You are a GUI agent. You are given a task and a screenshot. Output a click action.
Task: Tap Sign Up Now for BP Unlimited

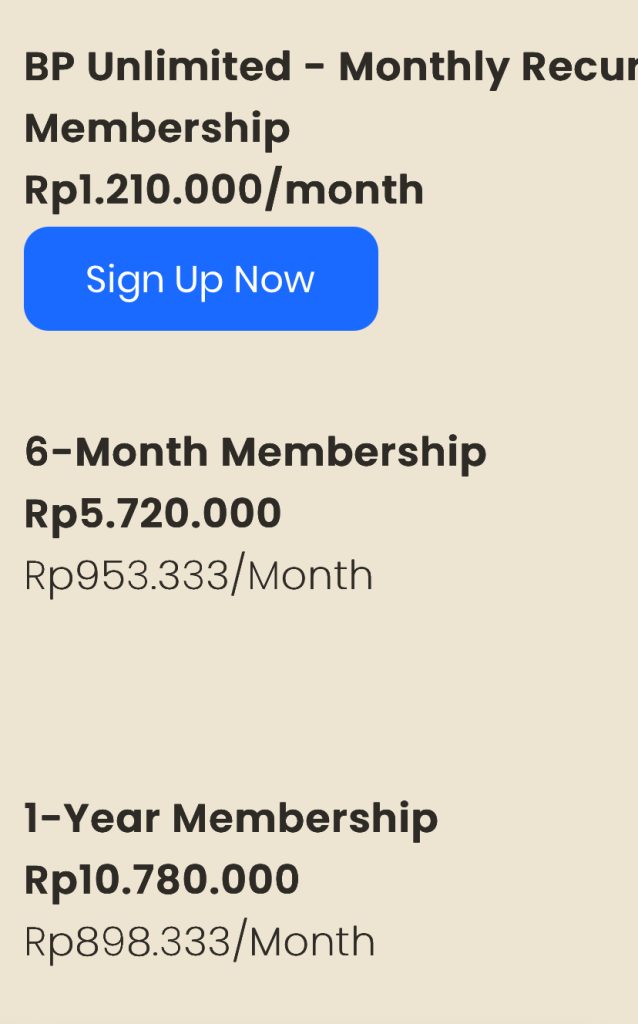pos(201,279)
